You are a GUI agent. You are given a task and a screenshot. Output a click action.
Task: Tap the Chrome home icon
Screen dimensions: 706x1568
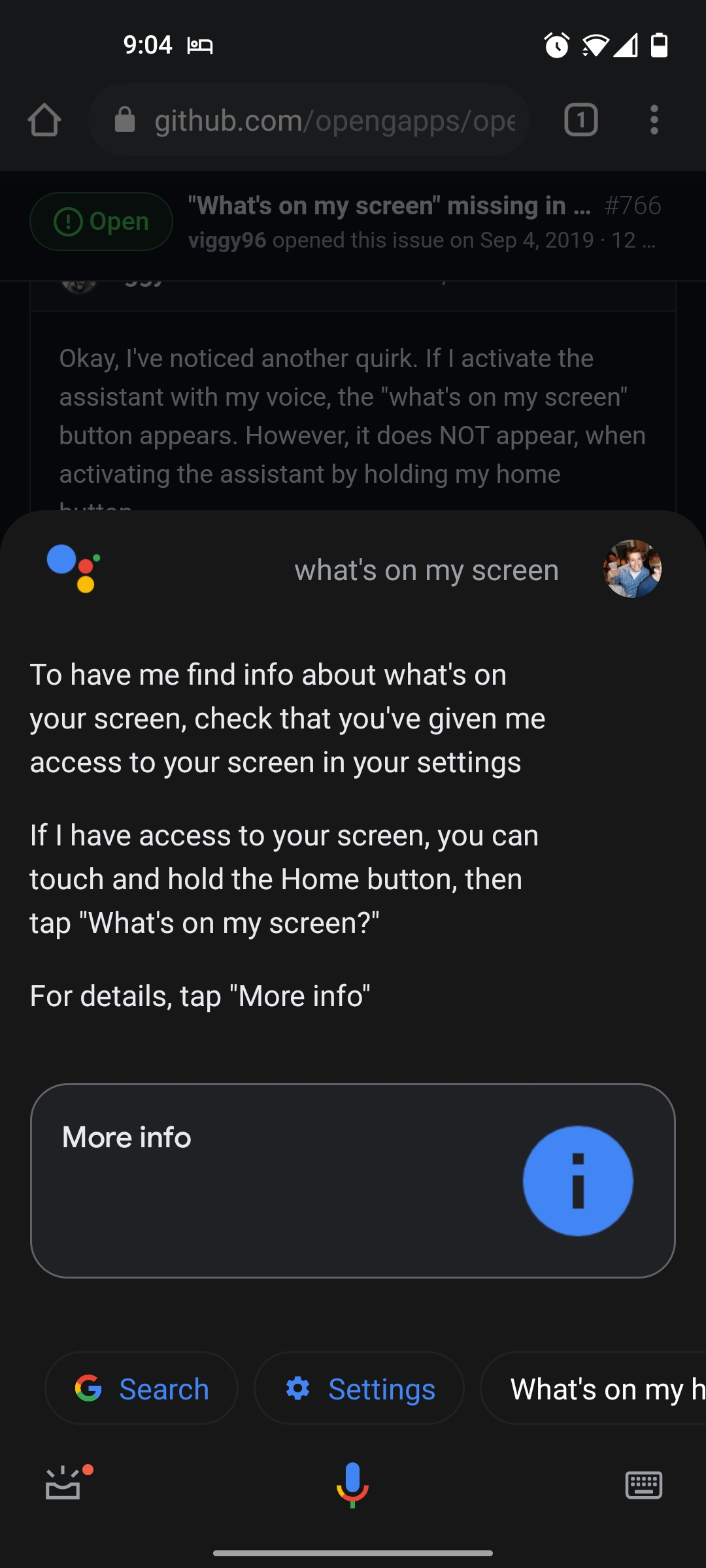pos(44,120)
